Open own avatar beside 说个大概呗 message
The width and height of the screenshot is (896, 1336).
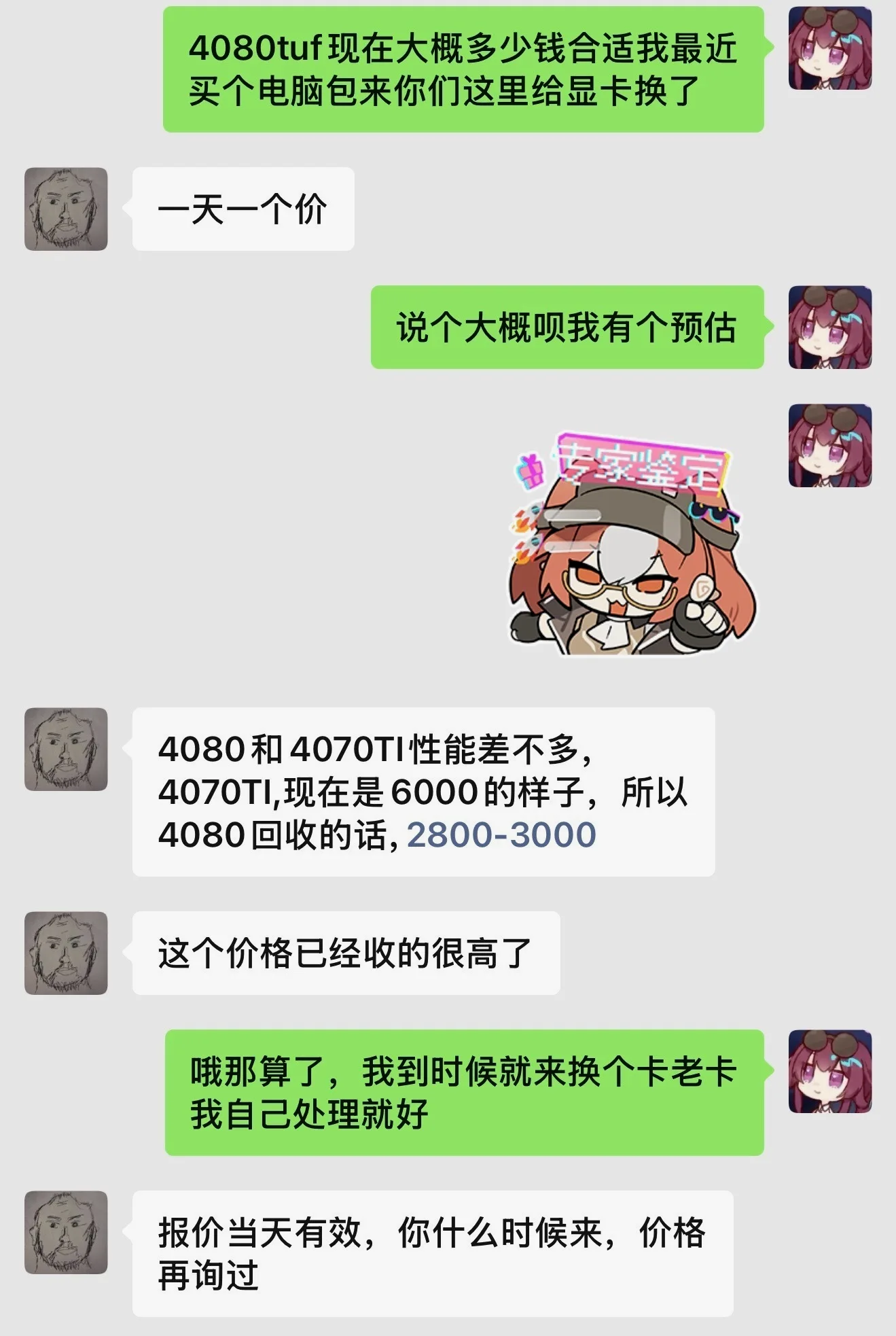pos(829,328)
